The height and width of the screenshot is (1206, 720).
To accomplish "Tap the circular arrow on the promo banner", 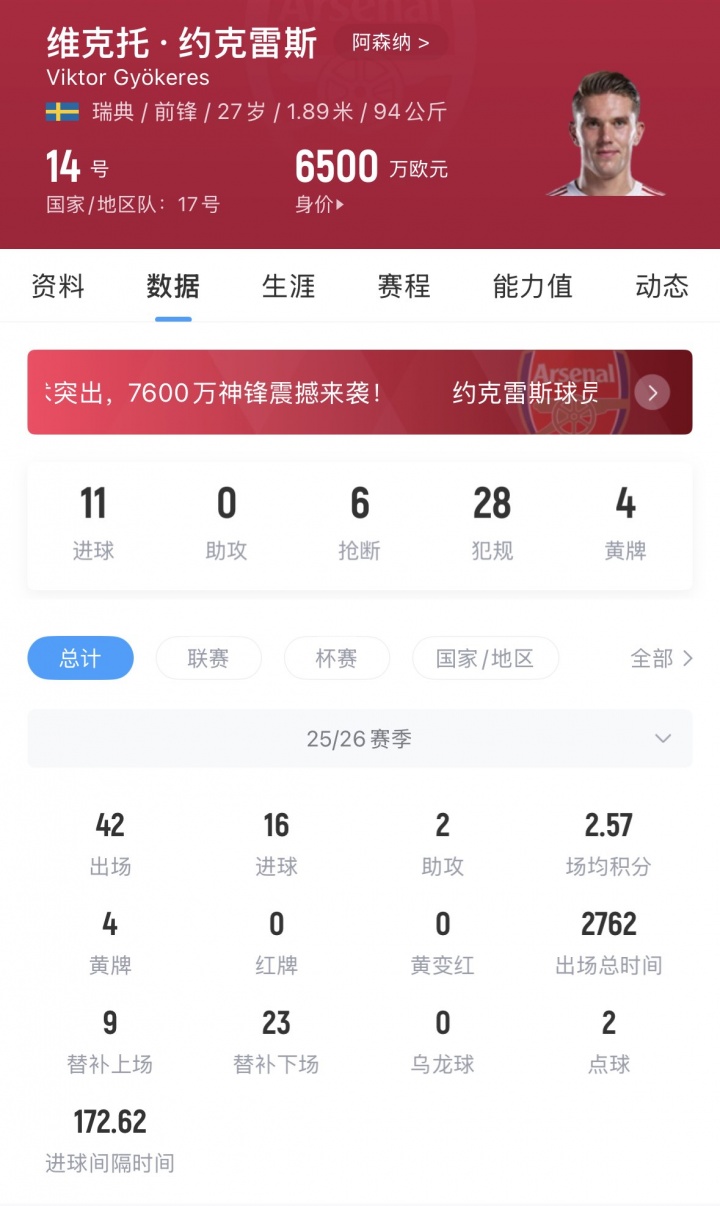I will click(x=651, y=392).
